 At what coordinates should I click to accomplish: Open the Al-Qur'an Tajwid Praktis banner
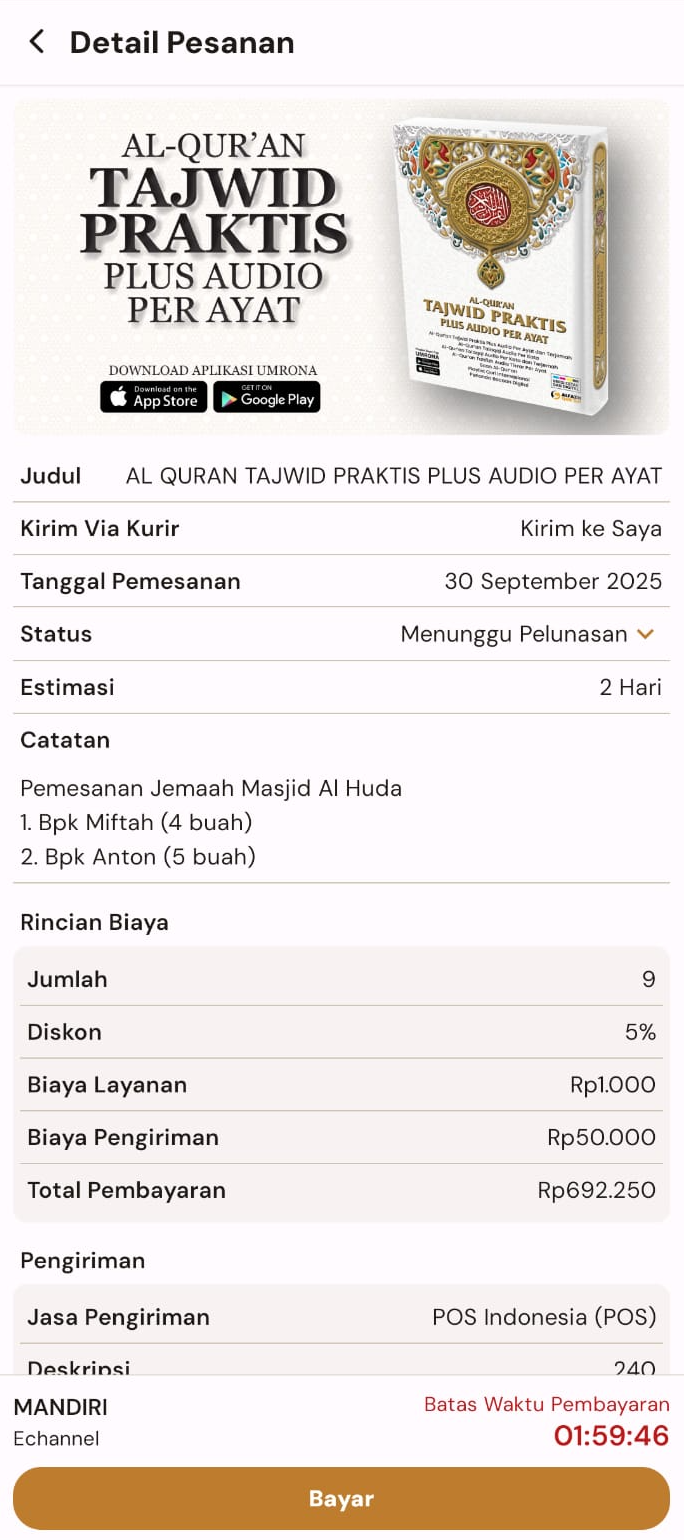point(341,266)
